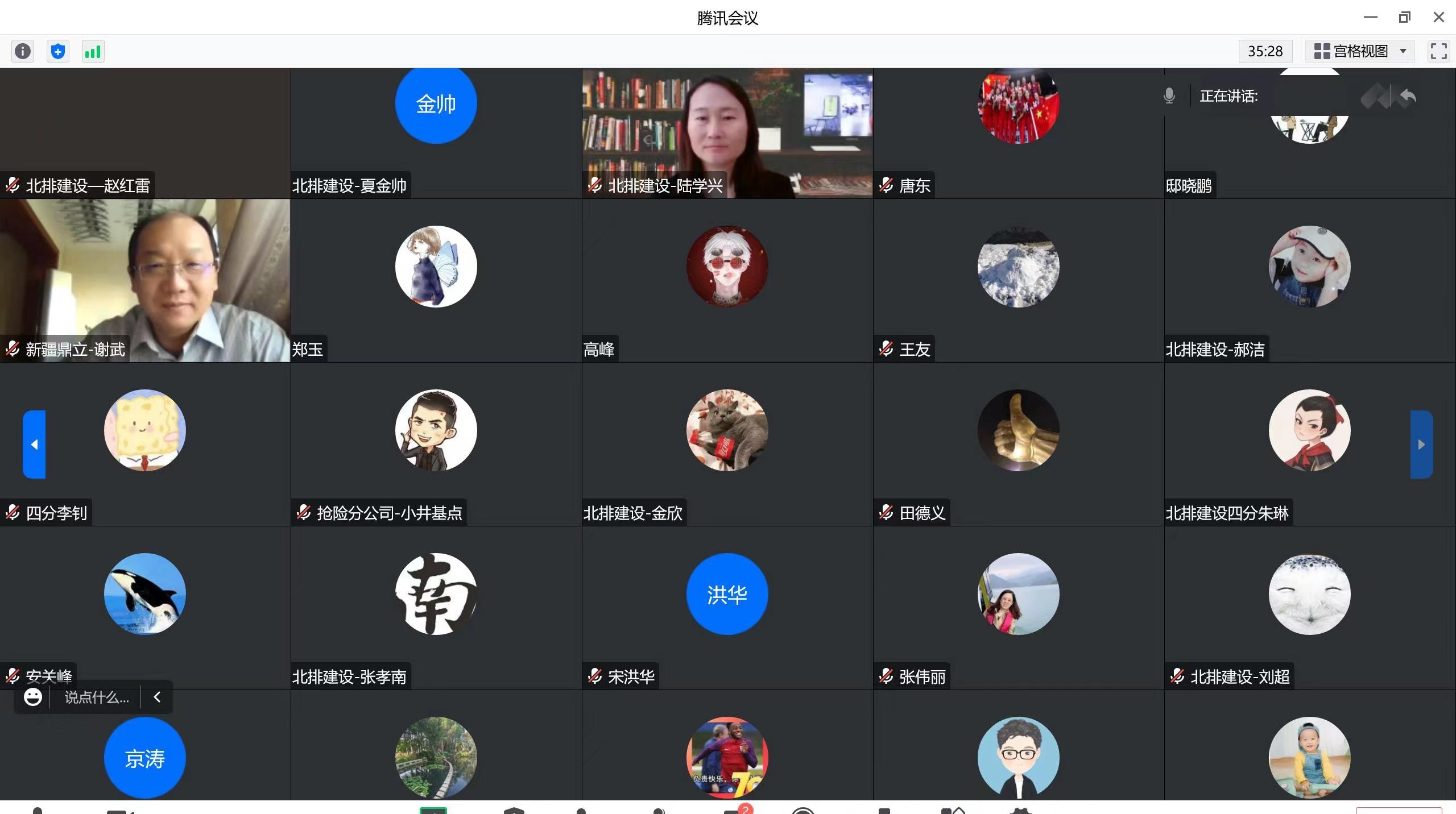
Task: Select 新疆鼎立-谢武 video tile
Action: [145, 280]
